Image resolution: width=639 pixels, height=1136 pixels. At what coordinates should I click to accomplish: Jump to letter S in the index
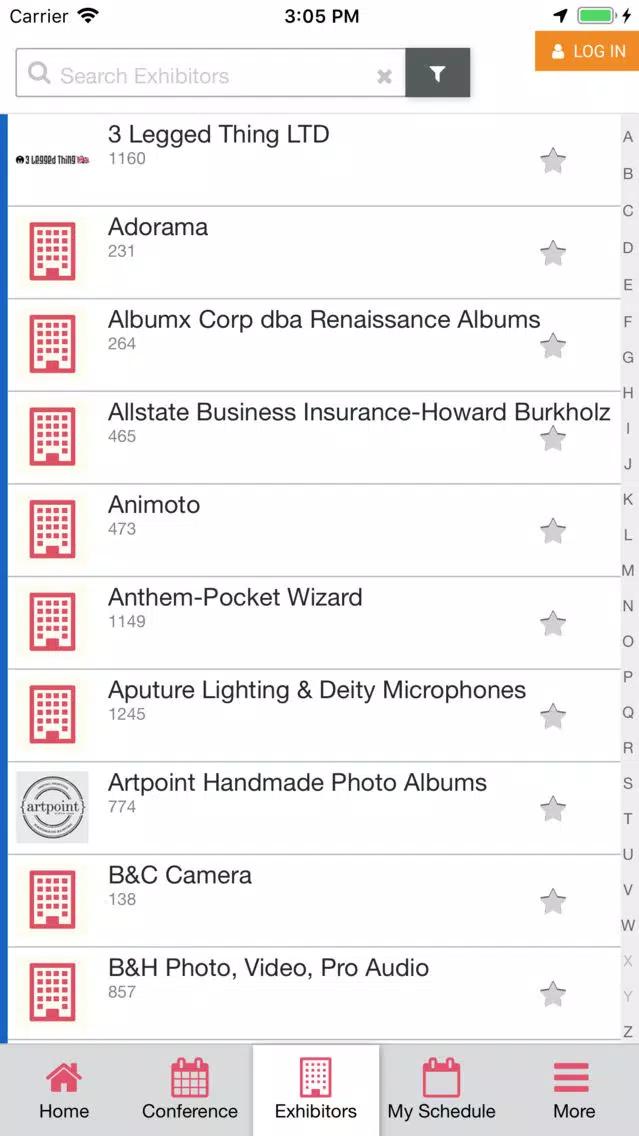628,783
